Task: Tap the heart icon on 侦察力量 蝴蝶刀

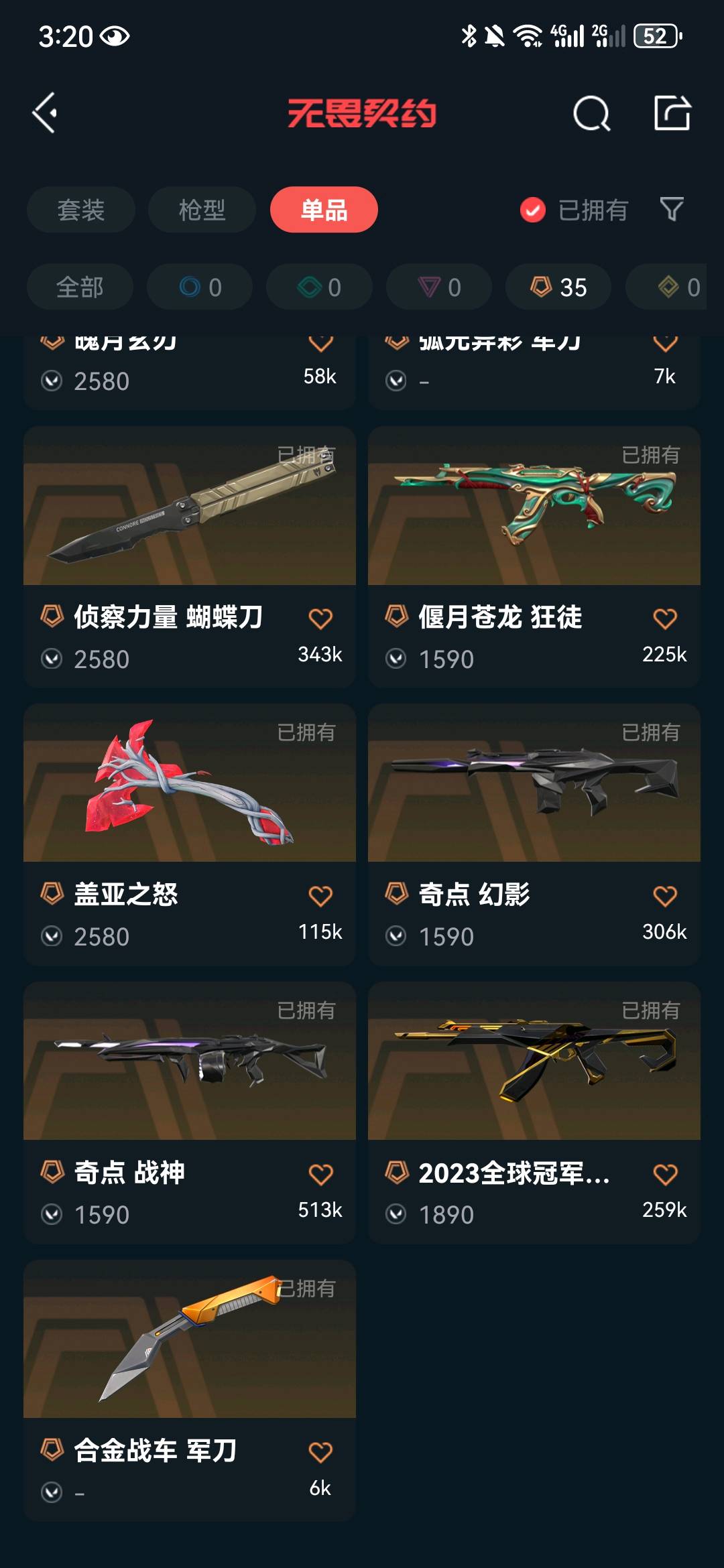Action: coord(320,618)
